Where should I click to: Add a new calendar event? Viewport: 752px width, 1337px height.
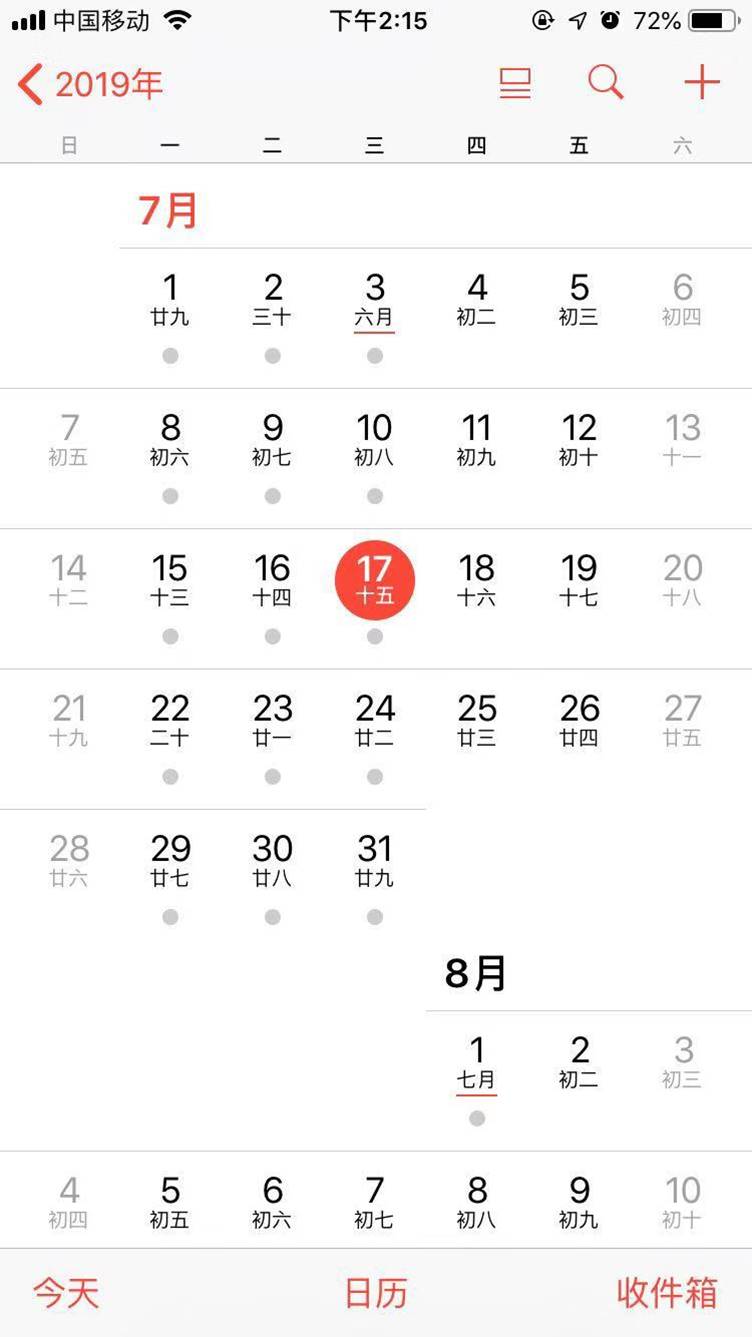pyautogui.click(x=701, y=83)
